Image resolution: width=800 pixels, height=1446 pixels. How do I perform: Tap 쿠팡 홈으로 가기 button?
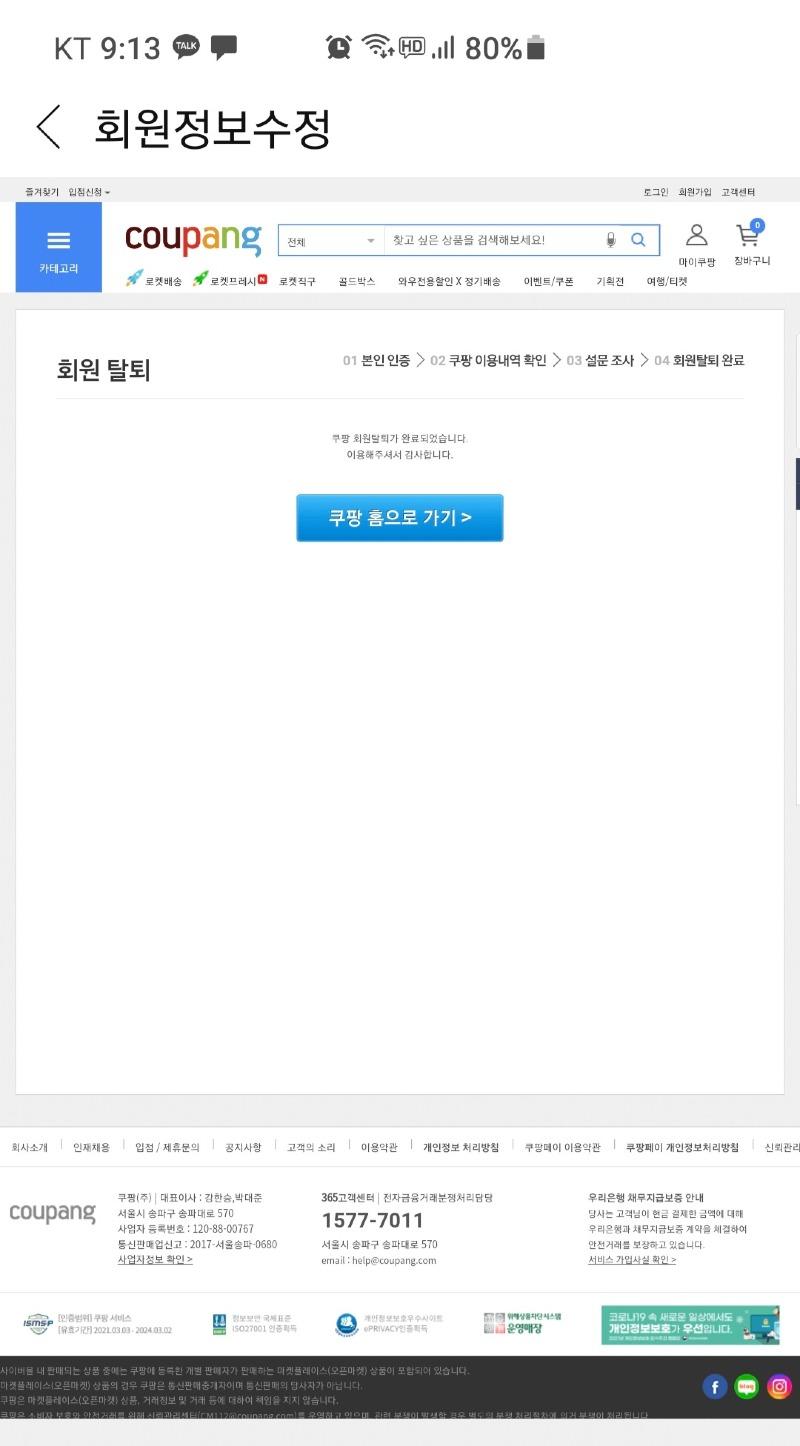click(x=400, y=518)
